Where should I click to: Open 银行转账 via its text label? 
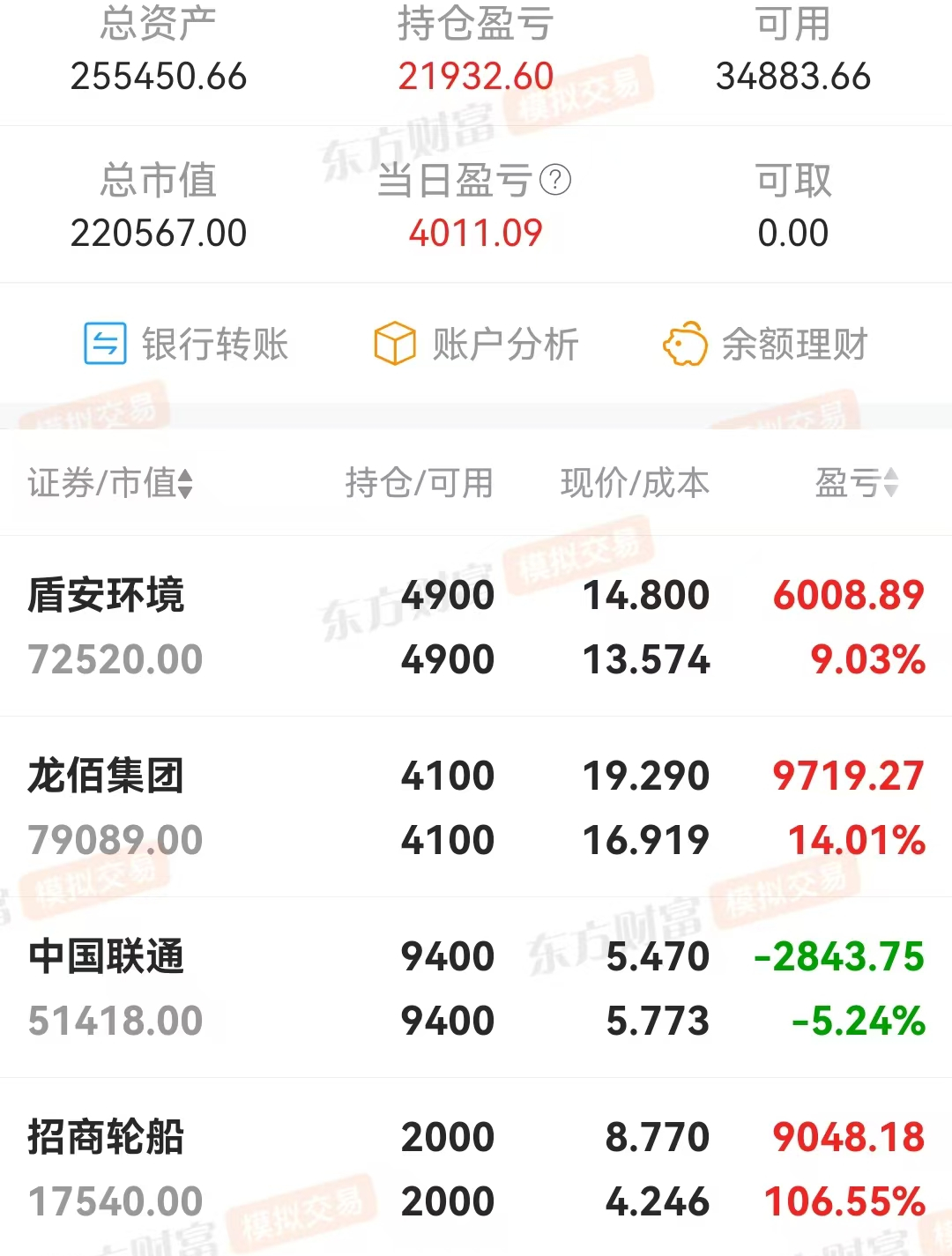[215, 345]
